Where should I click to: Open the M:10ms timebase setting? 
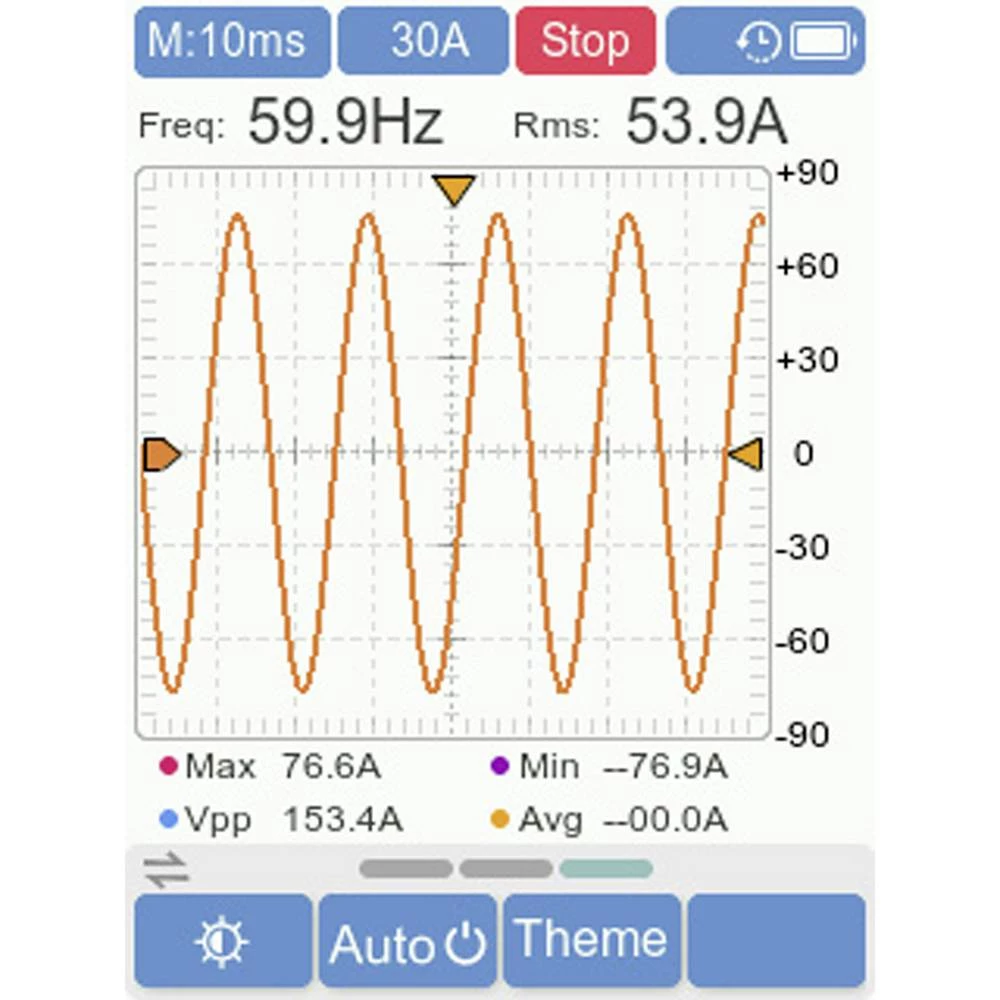click(x=231, y=41)
